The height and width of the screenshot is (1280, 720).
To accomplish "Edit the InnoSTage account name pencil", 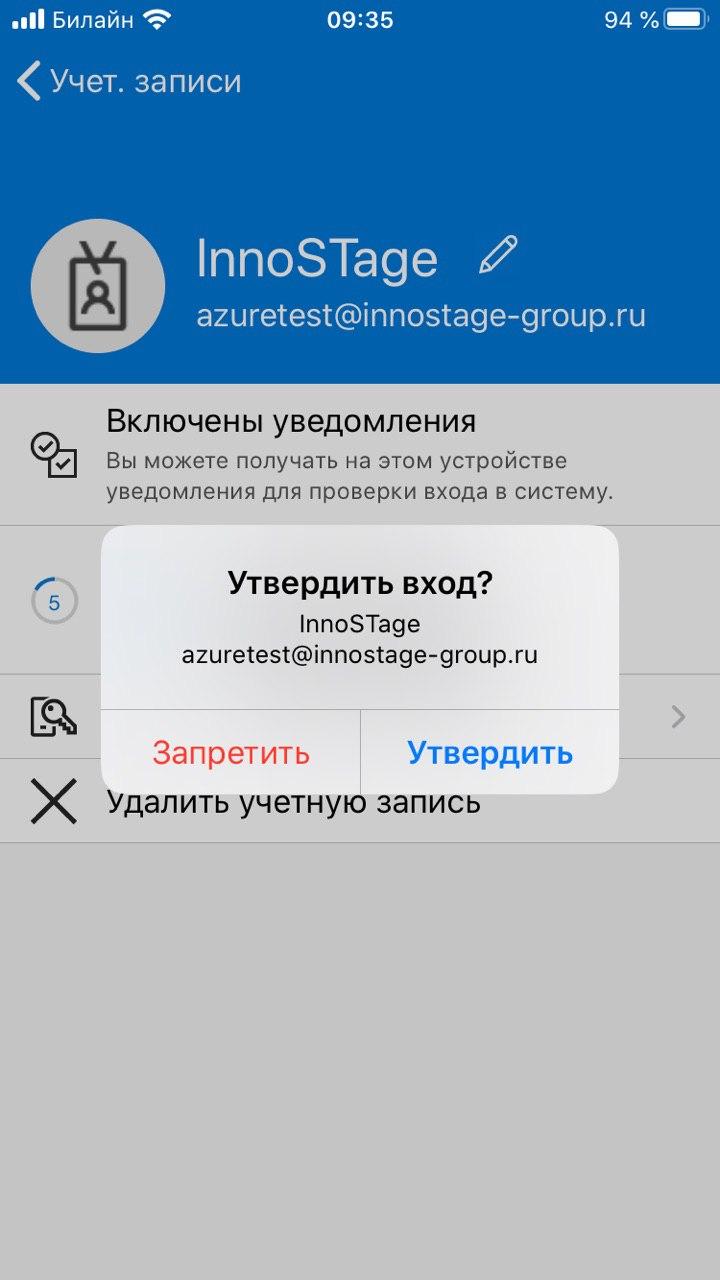I will [x=498, y=256].
